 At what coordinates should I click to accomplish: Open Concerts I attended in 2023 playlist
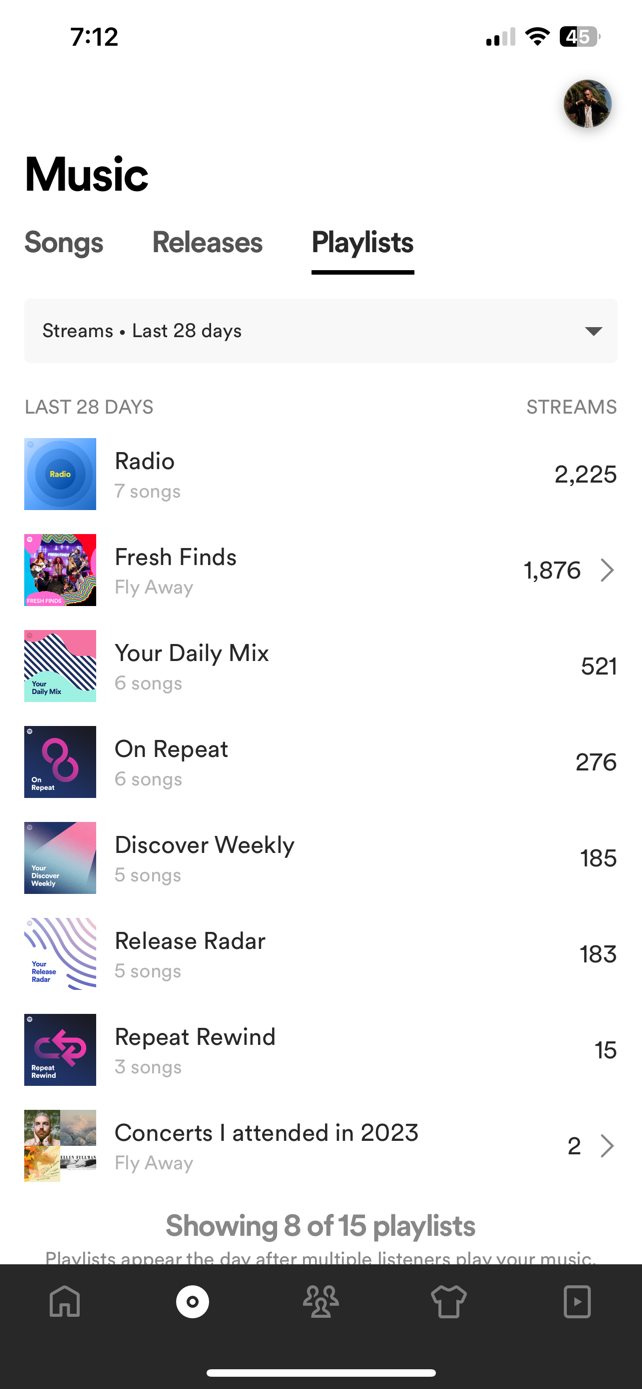(320, 1146)
